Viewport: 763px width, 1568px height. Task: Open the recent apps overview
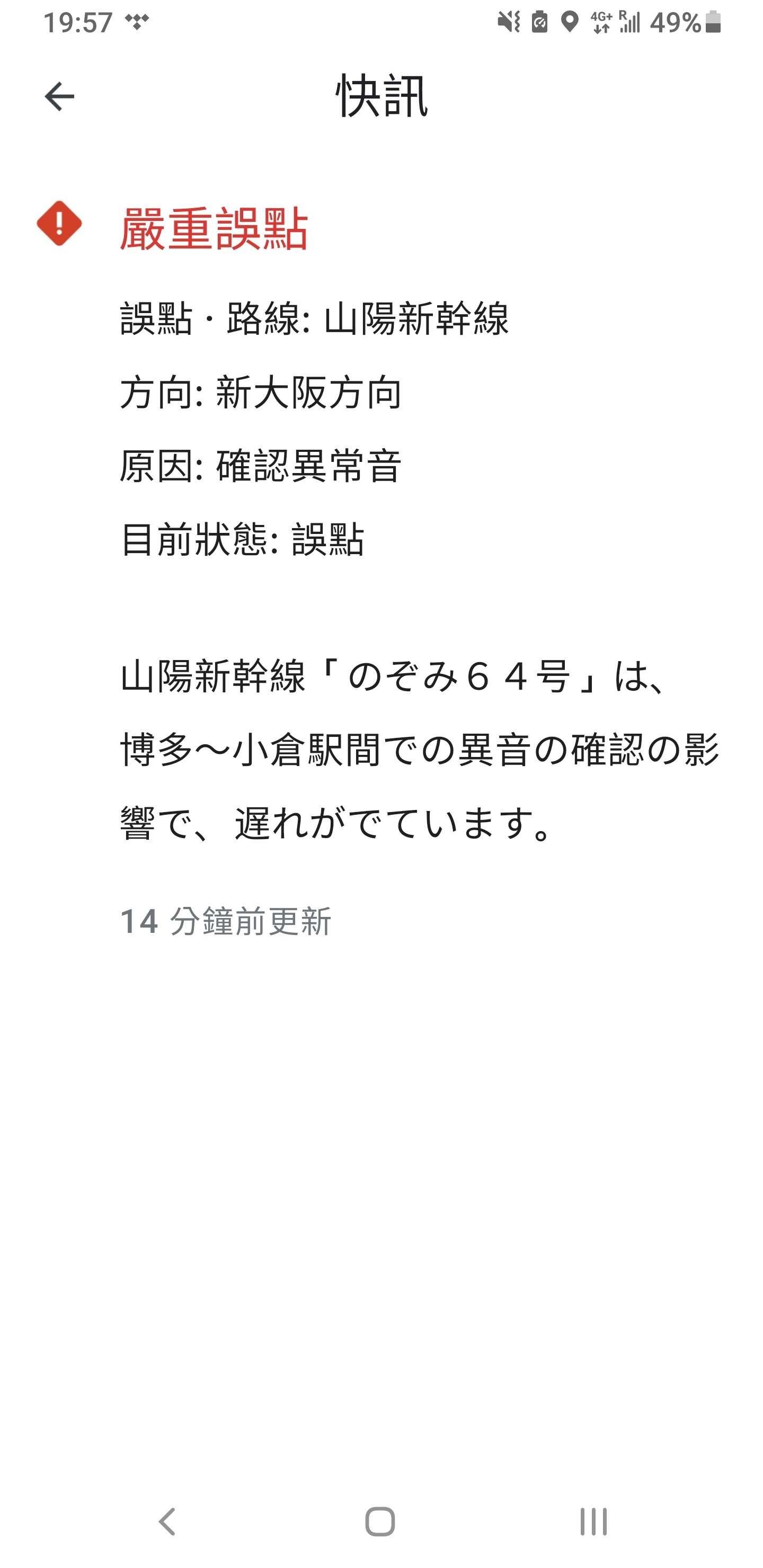pyautogui.click(x=593, y=1521)
